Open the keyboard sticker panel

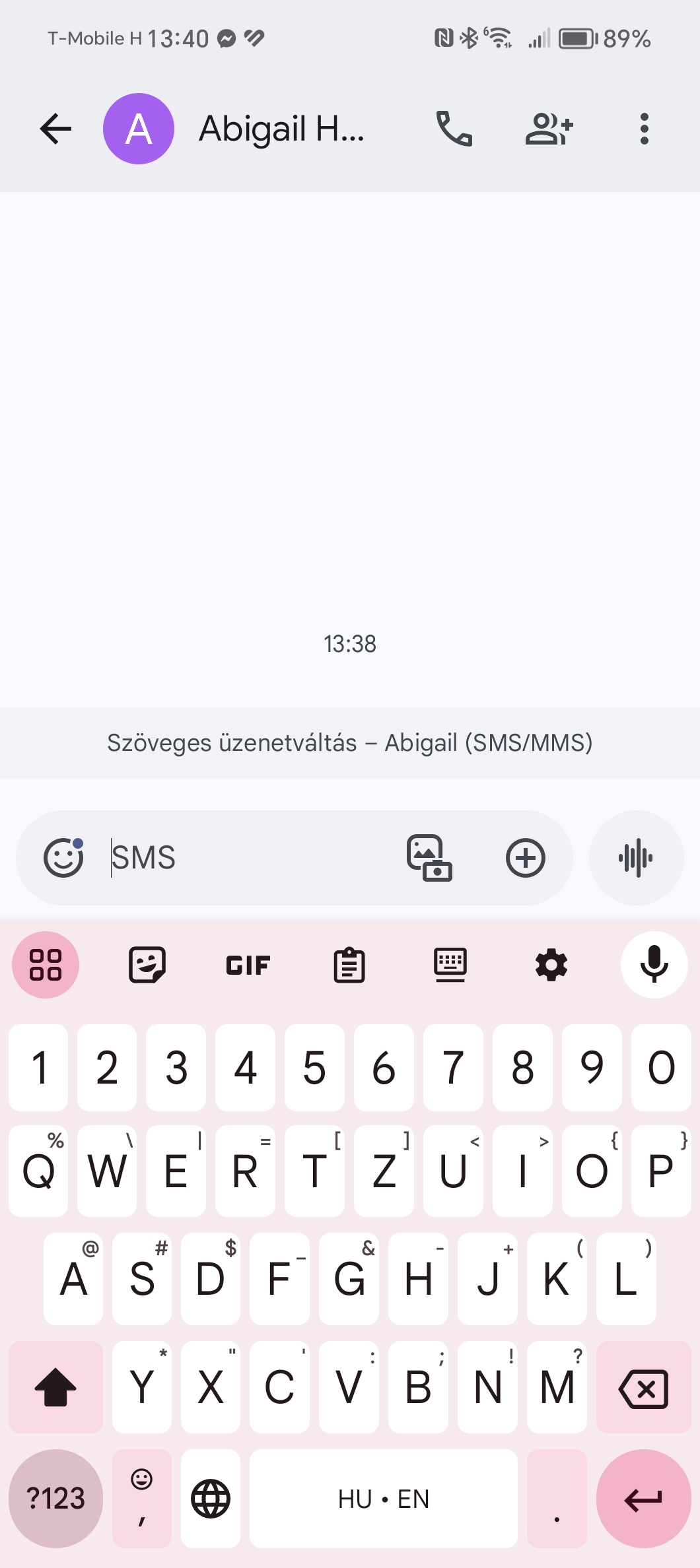pyautogui.click(x=147, y=965)
